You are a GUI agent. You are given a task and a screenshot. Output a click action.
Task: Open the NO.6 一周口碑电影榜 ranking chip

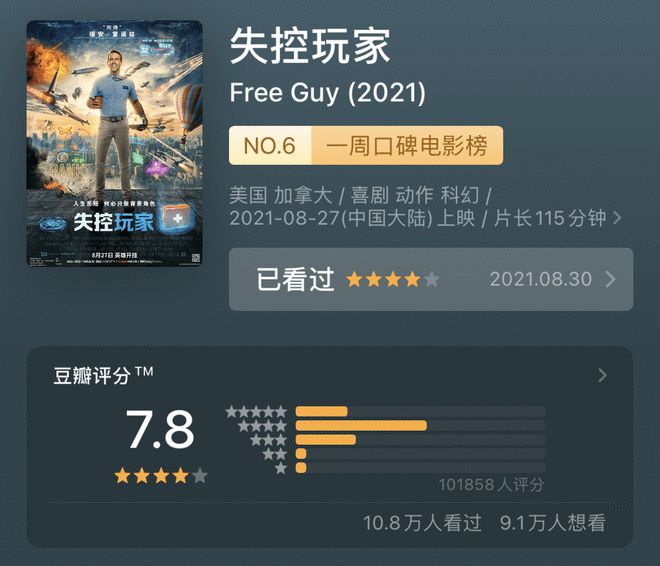click(x=365, y=146)
